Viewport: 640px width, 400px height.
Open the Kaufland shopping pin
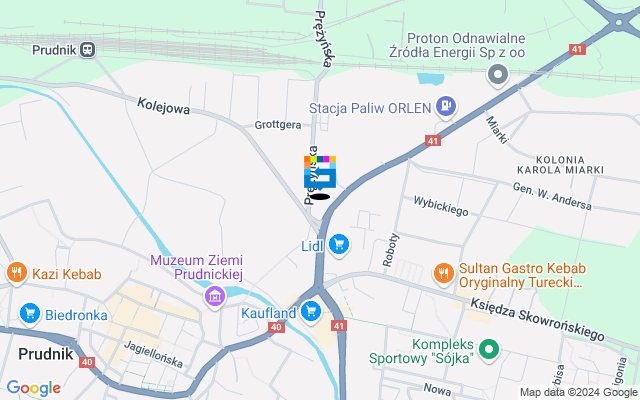tap(311, 313)
